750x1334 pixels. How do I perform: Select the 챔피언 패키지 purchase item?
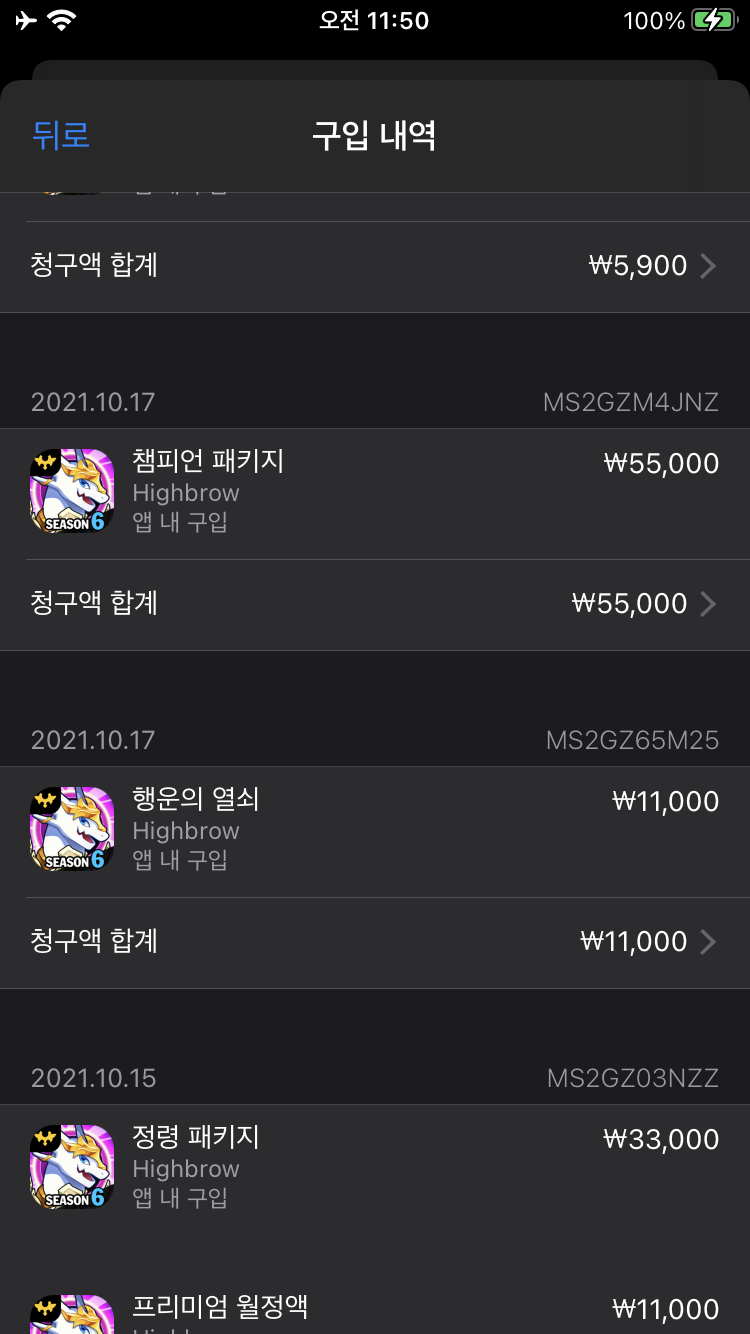[x=374, y=492]
